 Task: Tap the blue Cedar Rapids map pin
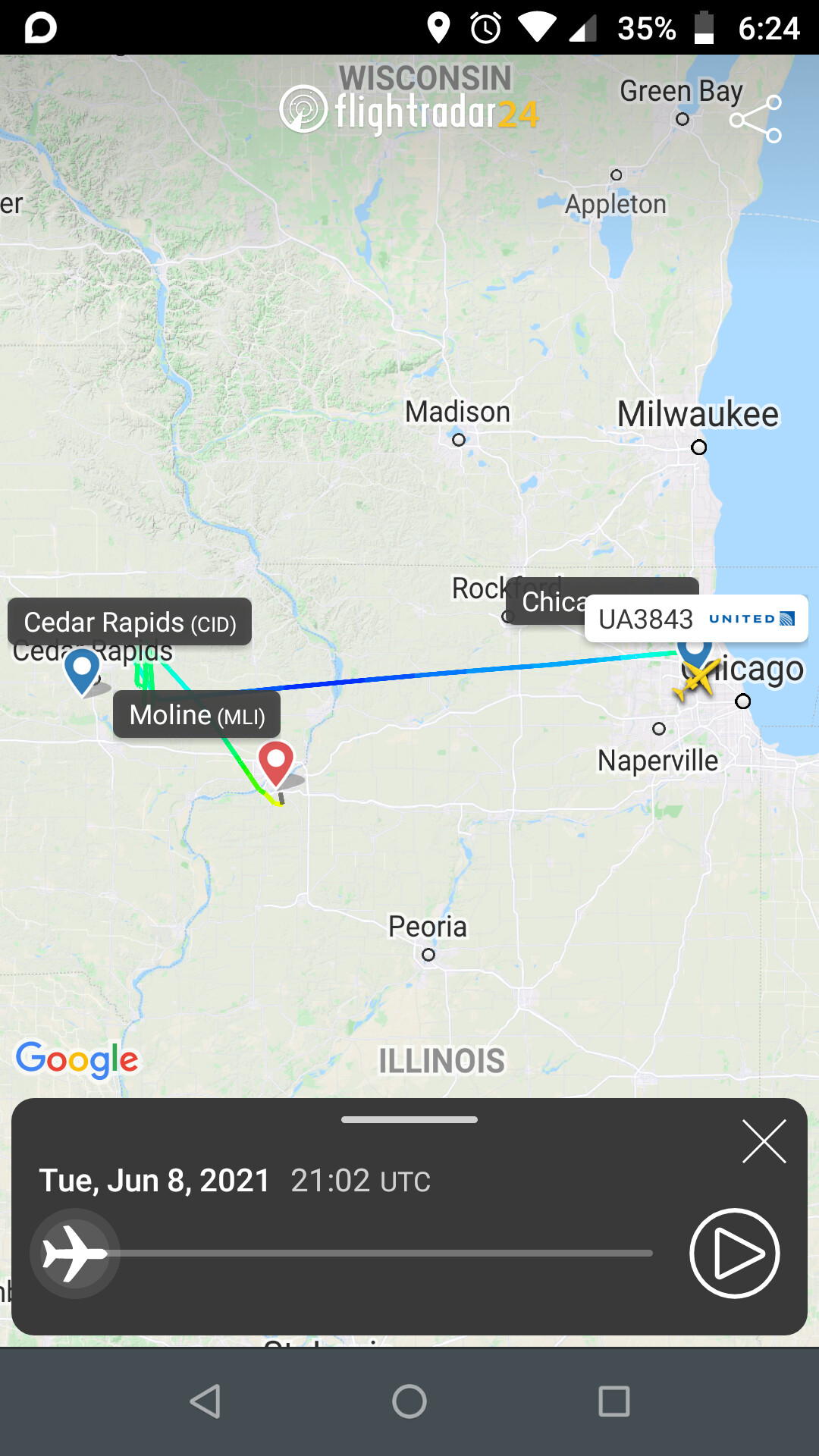pyautogui.click(x=82, y=669)
